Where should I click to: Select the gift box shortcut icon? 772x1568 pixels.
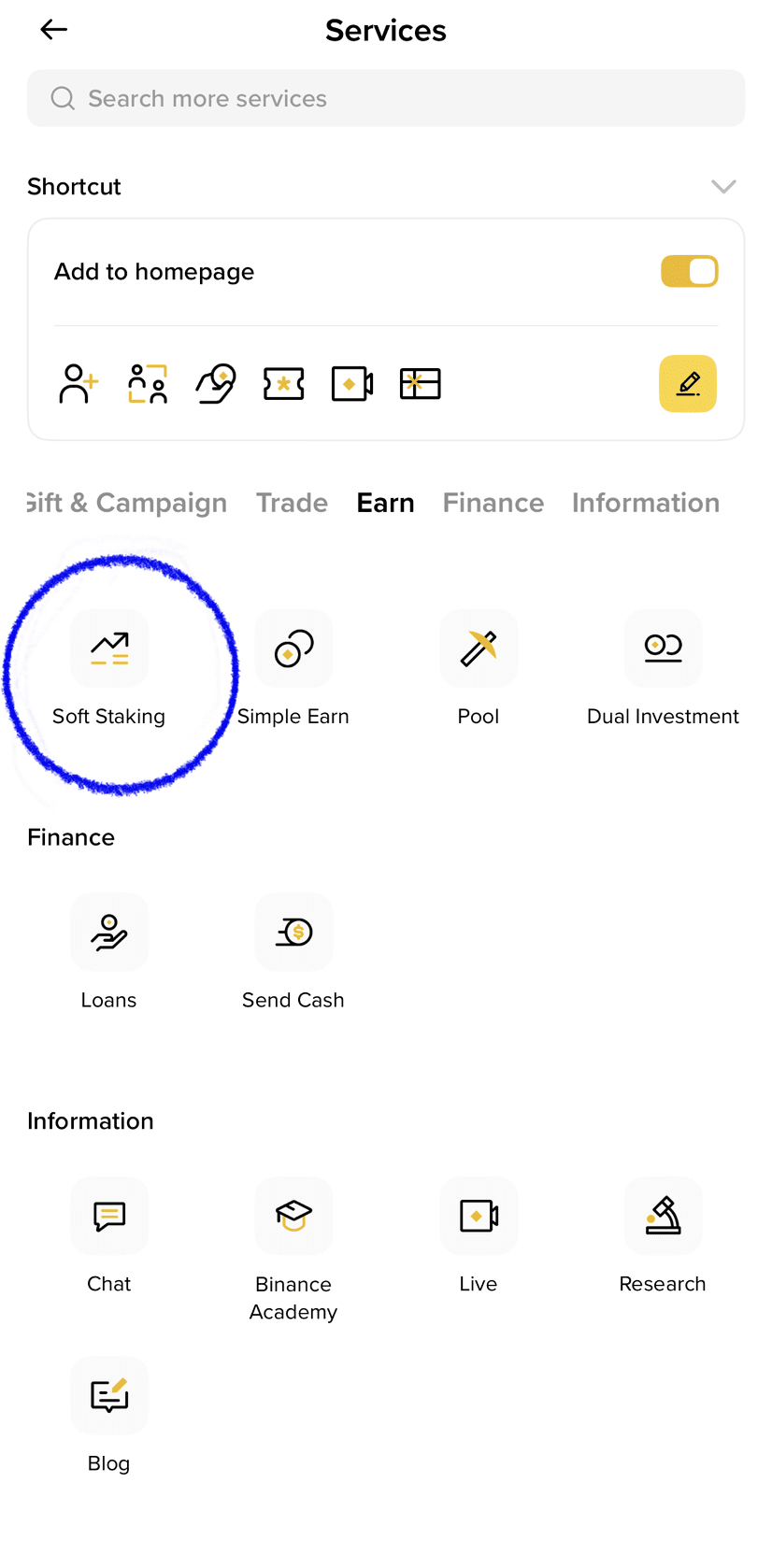pyautogui.click(x=420, y=383)
